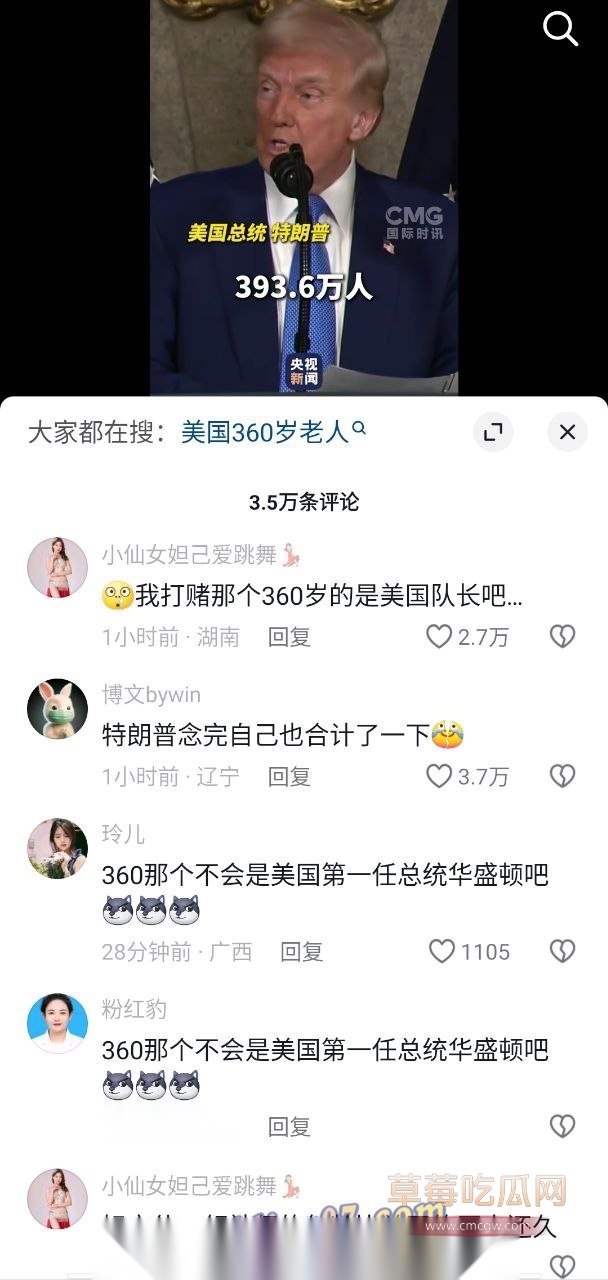608x1280 pixels.
Task: Like 玲儿's comment
Action: pos(442,951)
